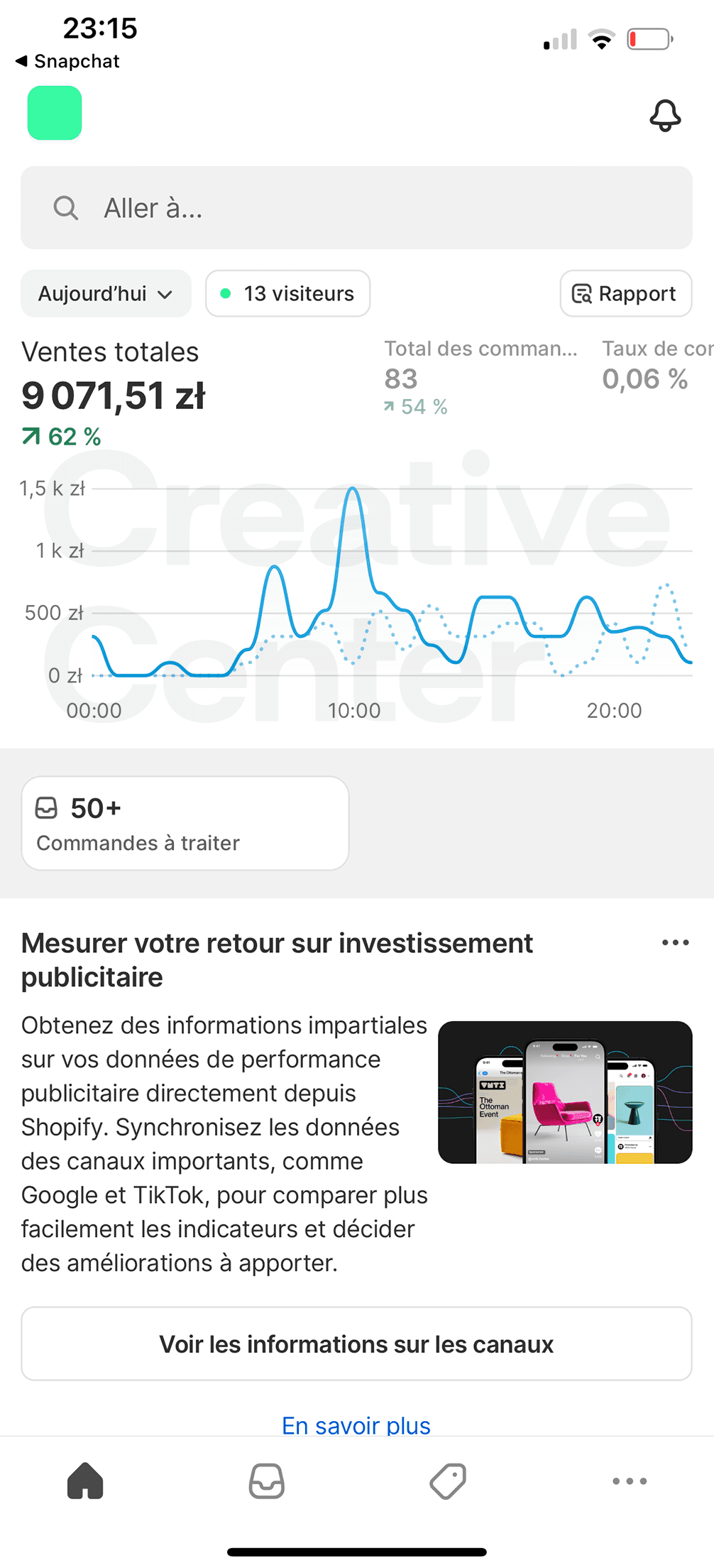Tap Voir les informations sur les canaux
Screen dimensions: 714x1568
click(x=356, y=1344)
